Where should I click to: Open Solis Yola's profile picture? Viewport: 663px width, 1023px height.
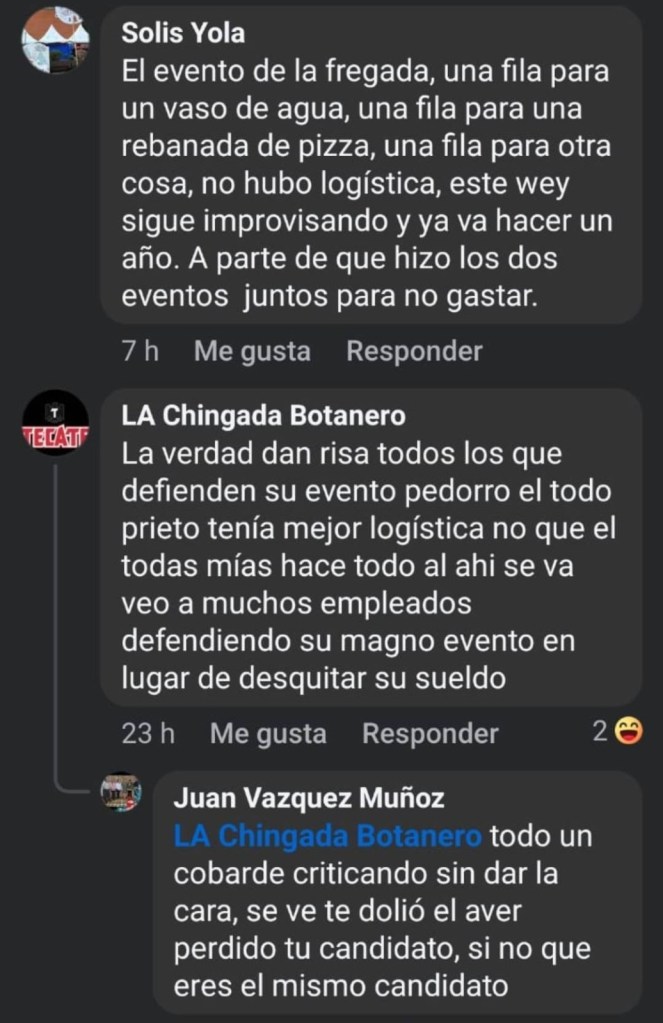coord(55,40)
